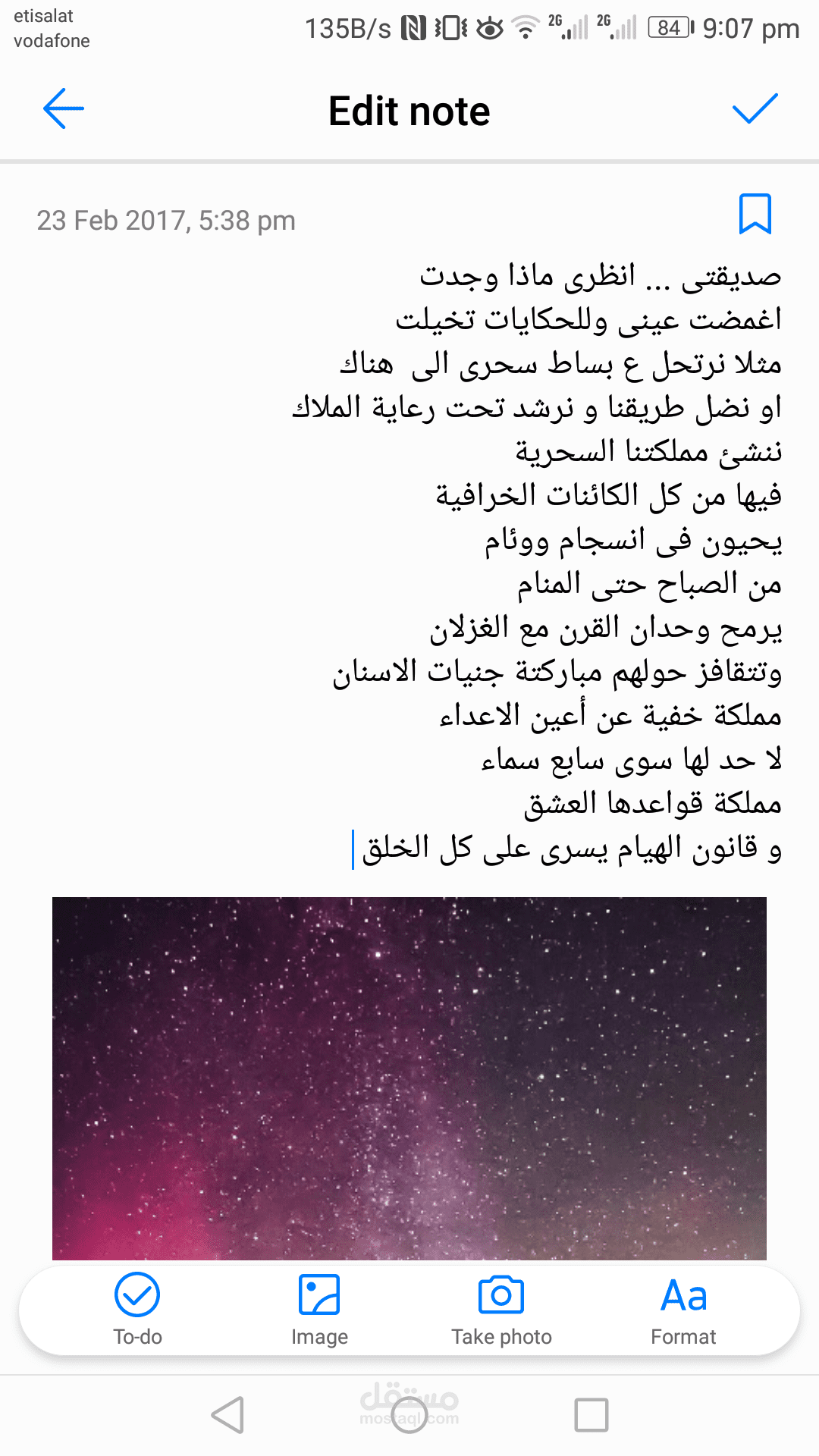Viewport: 819px width, 1456px height.
Task: Go back using the blue arrow
Action: click(x=64, y=109)
